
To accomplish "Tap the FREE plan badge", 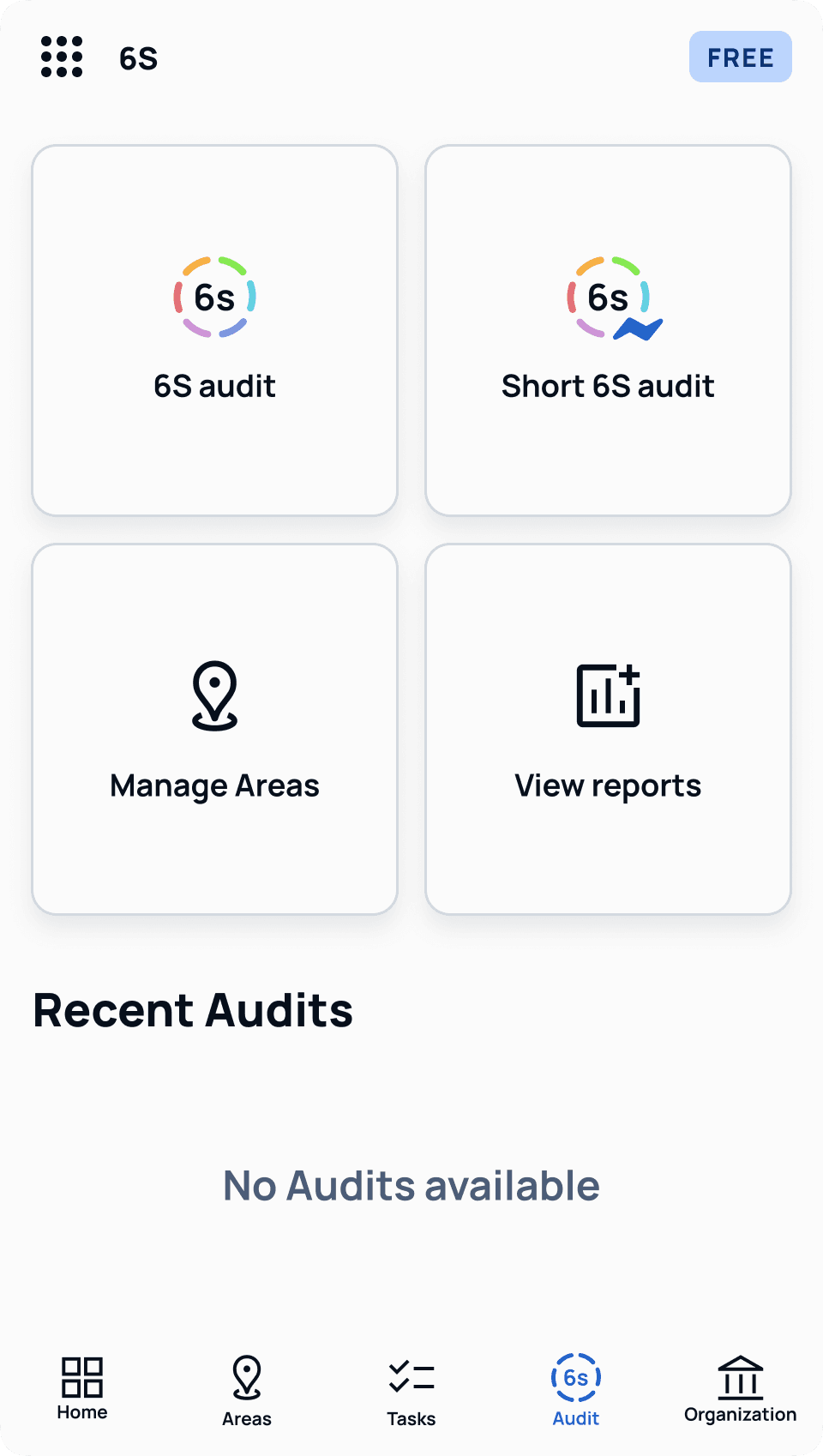I will (740, 57).
